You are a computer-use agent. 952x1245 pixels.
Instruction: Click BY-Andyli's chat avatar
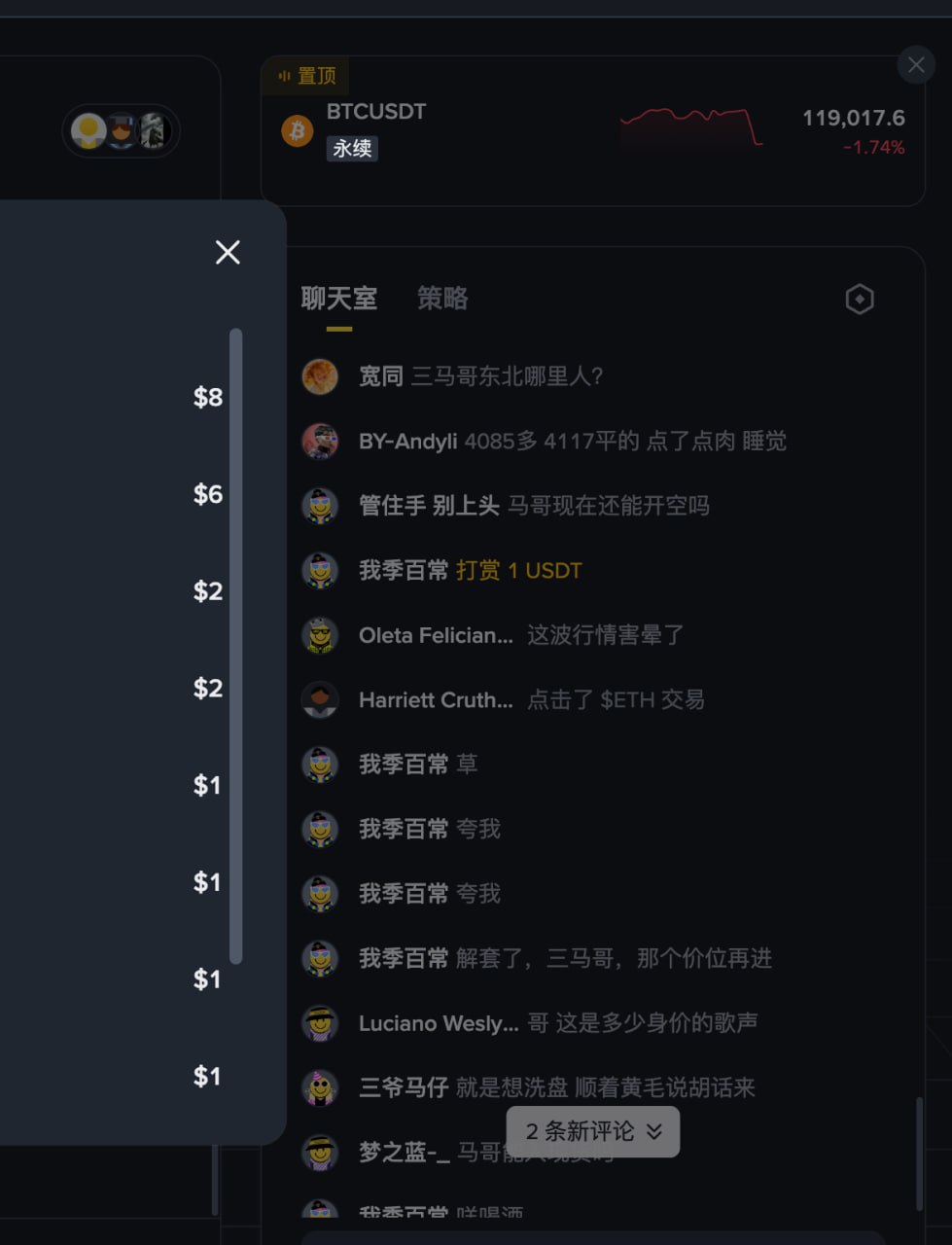[x=319, y=441]
